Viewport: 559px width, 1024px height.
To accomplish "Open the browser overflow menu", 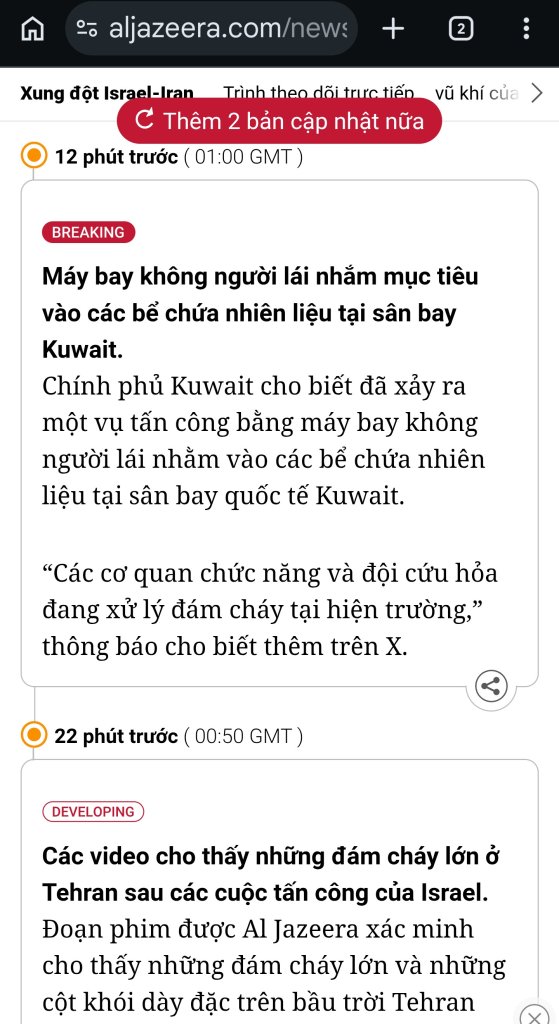I will pos(526,29).
